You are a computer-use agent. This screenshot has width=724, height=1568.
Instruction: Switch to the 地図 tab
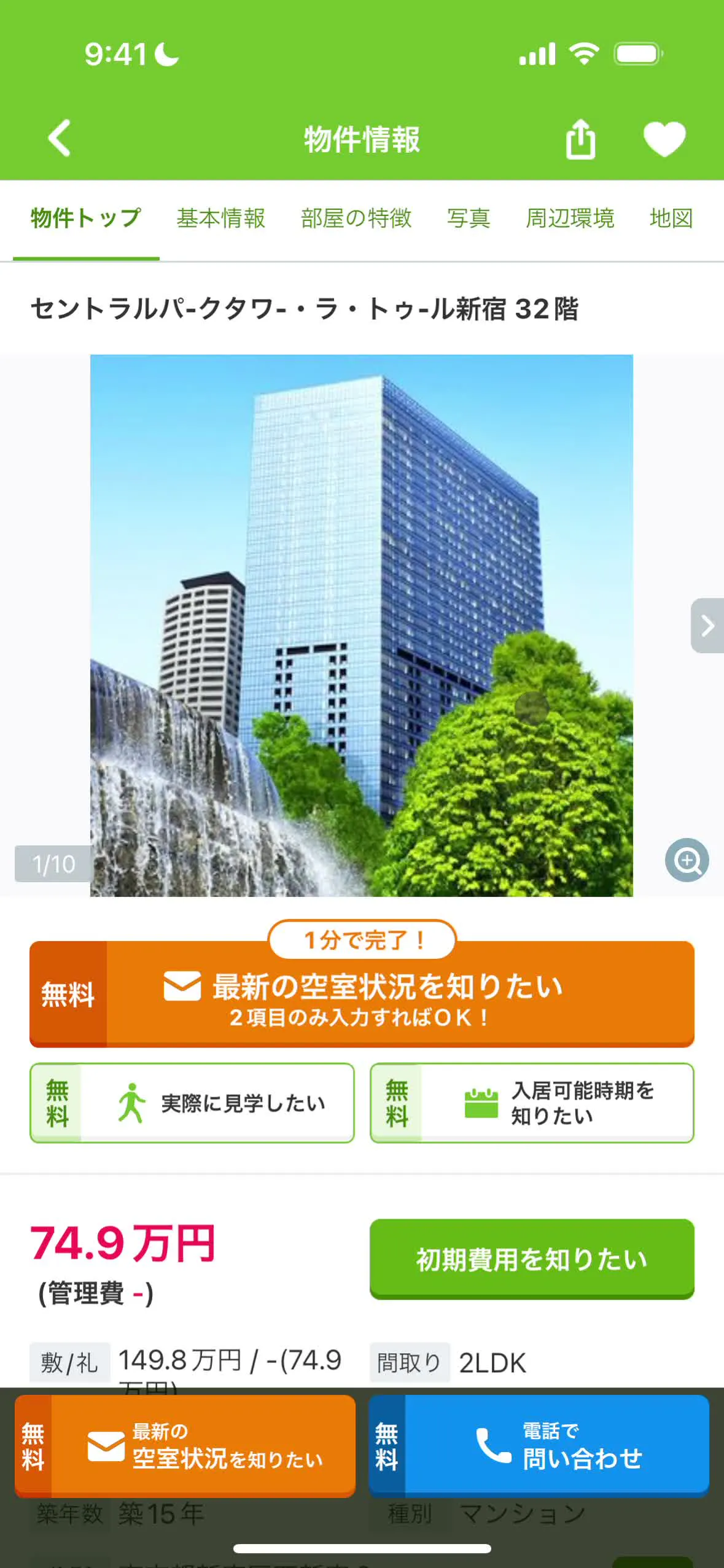tap(671, 219)
